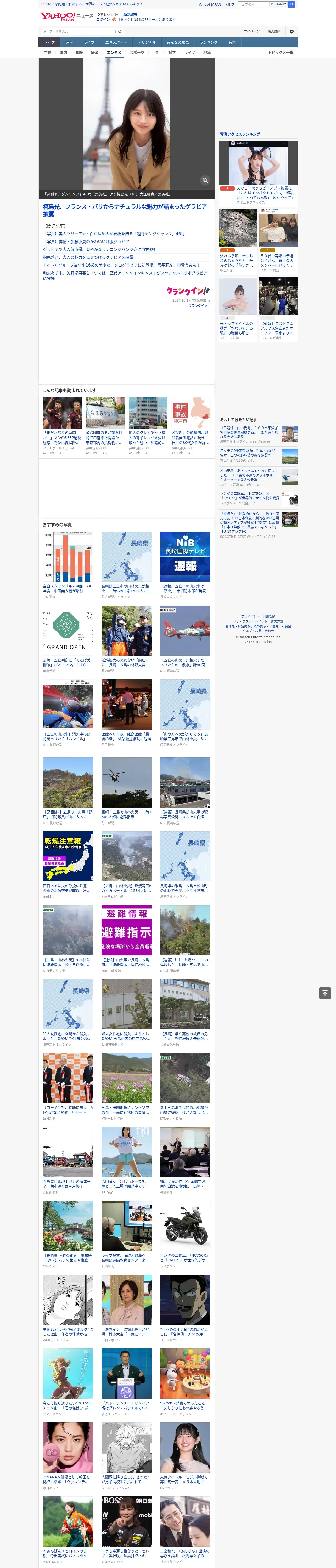Switch to the ランキング tab
336x1568 pixels.
tap(209, 43)
